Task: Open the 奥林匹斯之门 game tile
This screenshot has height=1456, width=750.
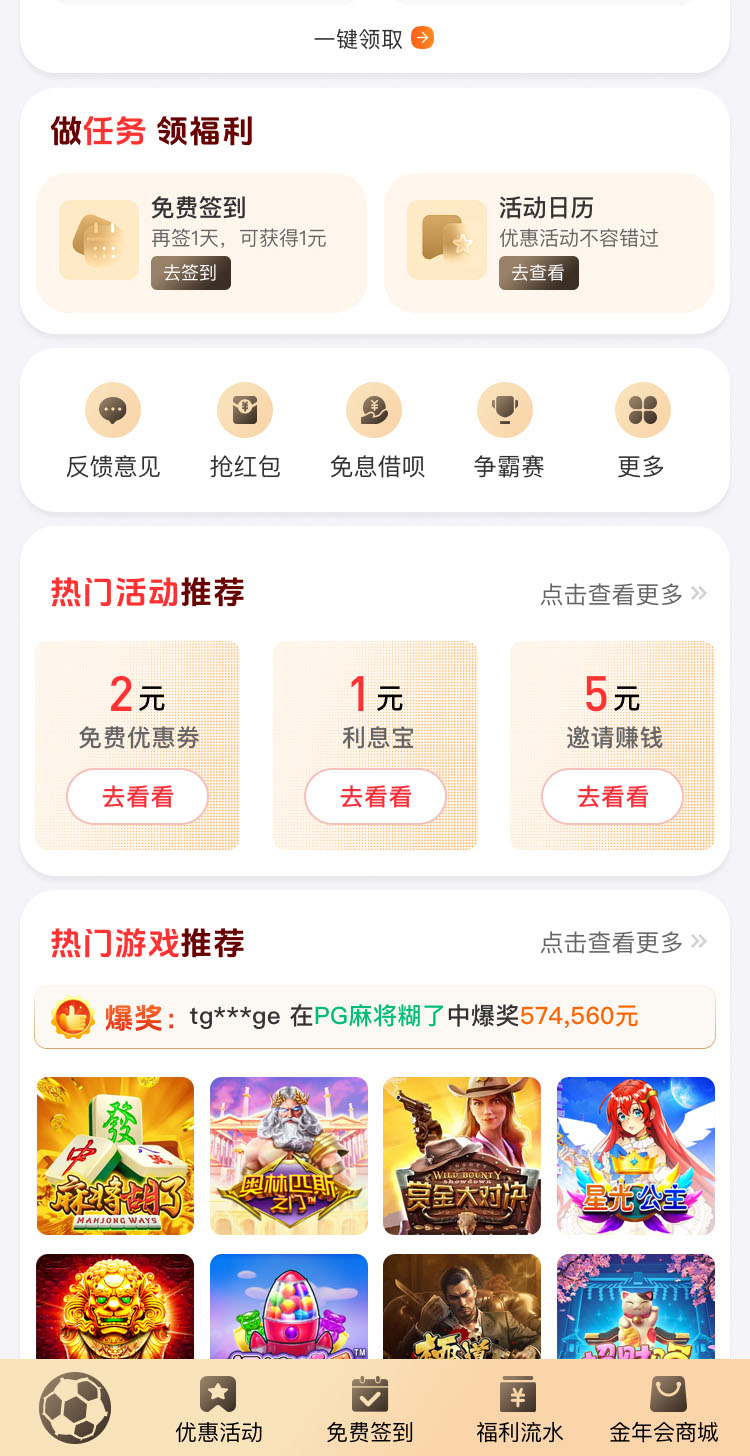Action: 289,1155
